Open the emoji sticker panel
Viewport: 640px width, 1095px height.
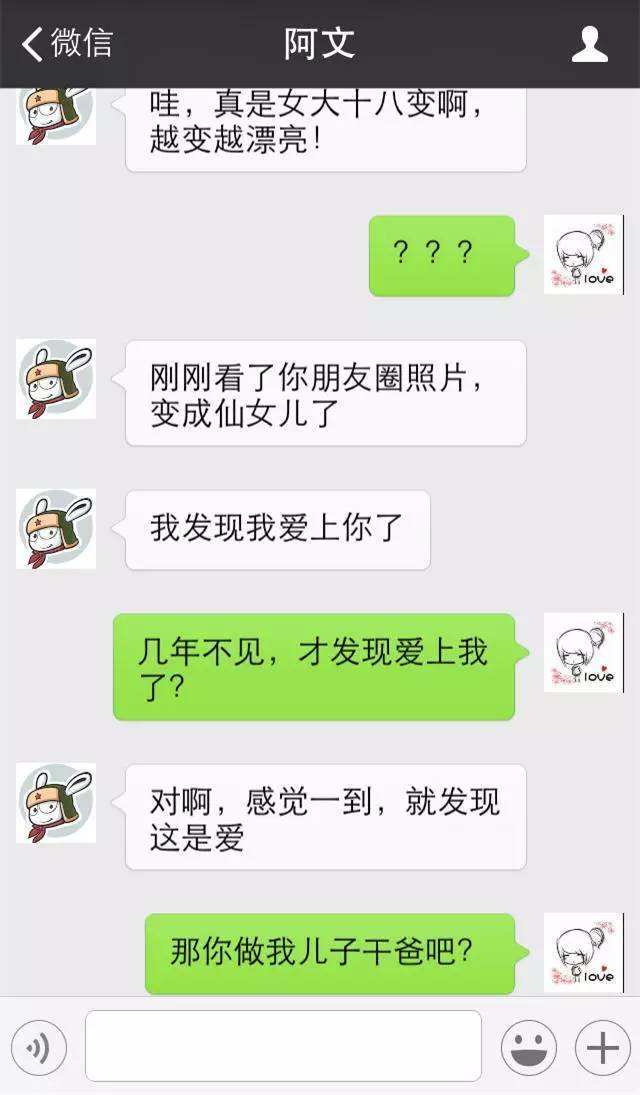pos(529,1048)
